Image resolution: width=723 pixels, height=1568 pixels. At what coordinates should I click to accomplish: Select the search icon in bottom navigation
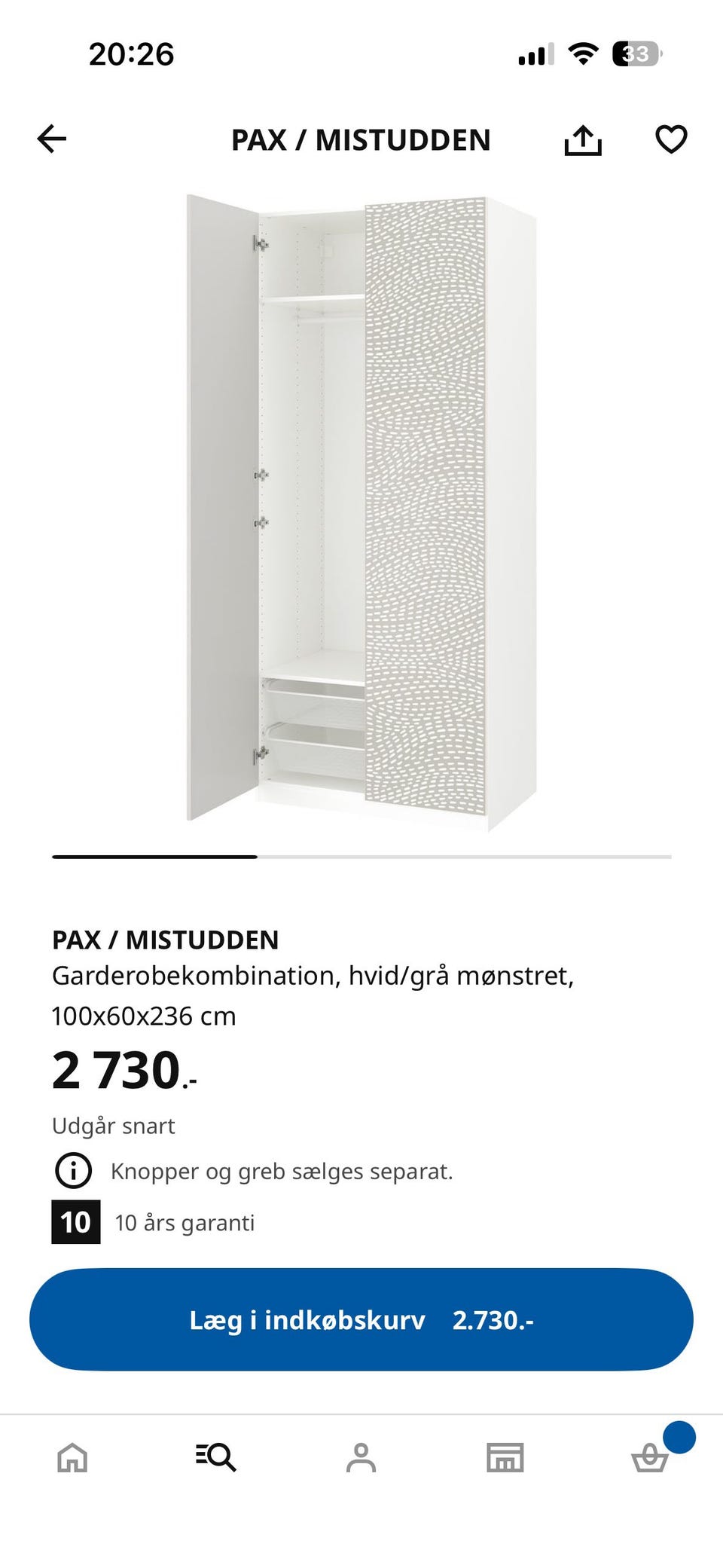[217, 1458]
